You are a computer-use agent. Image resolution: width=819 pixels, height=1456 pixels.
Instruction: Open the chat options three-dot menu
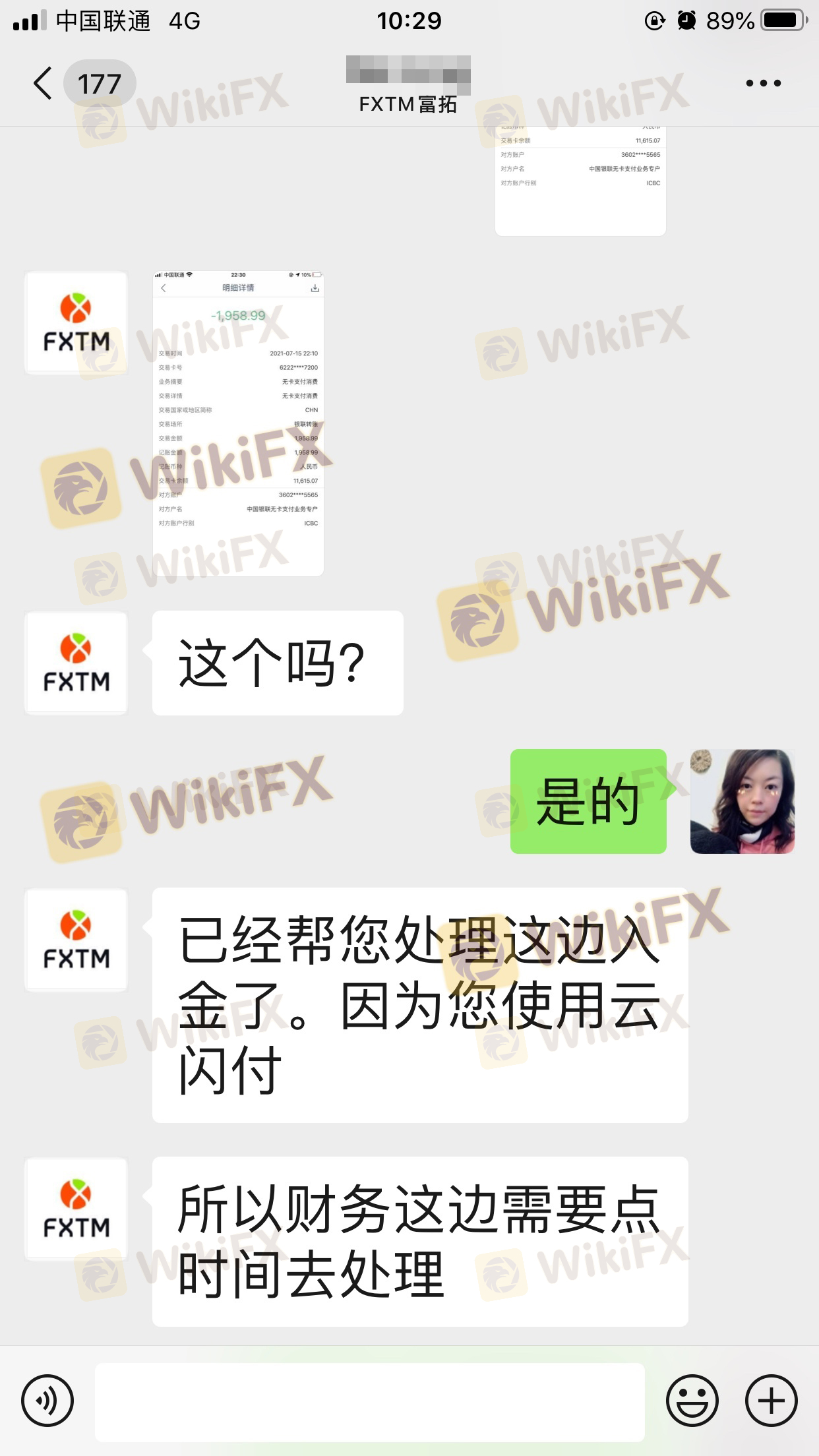763,83
